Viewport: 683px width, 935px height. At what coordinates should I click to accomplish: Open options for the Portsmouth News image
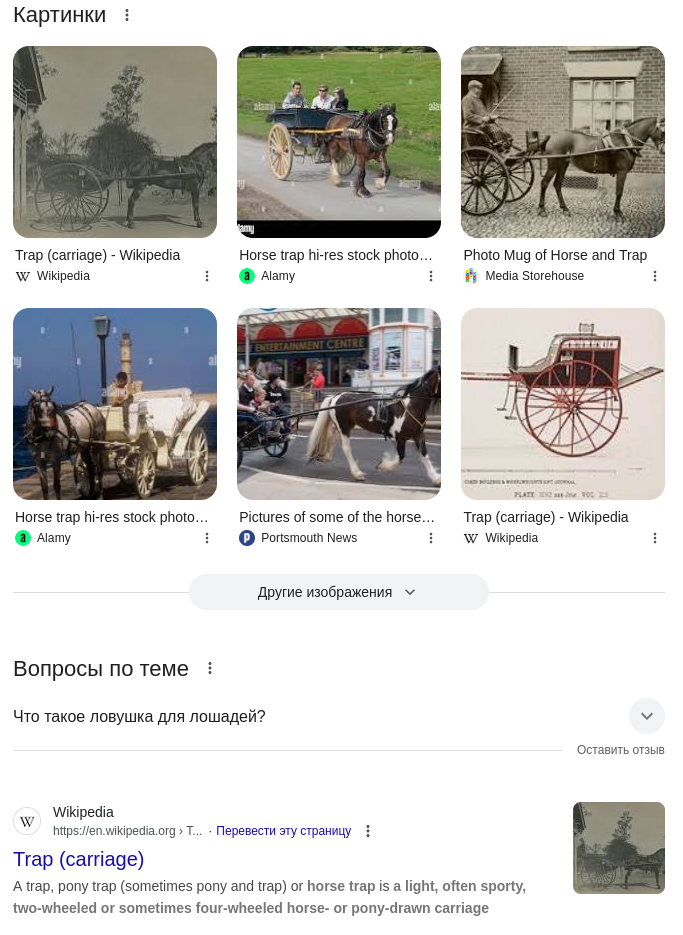(431, 538)
